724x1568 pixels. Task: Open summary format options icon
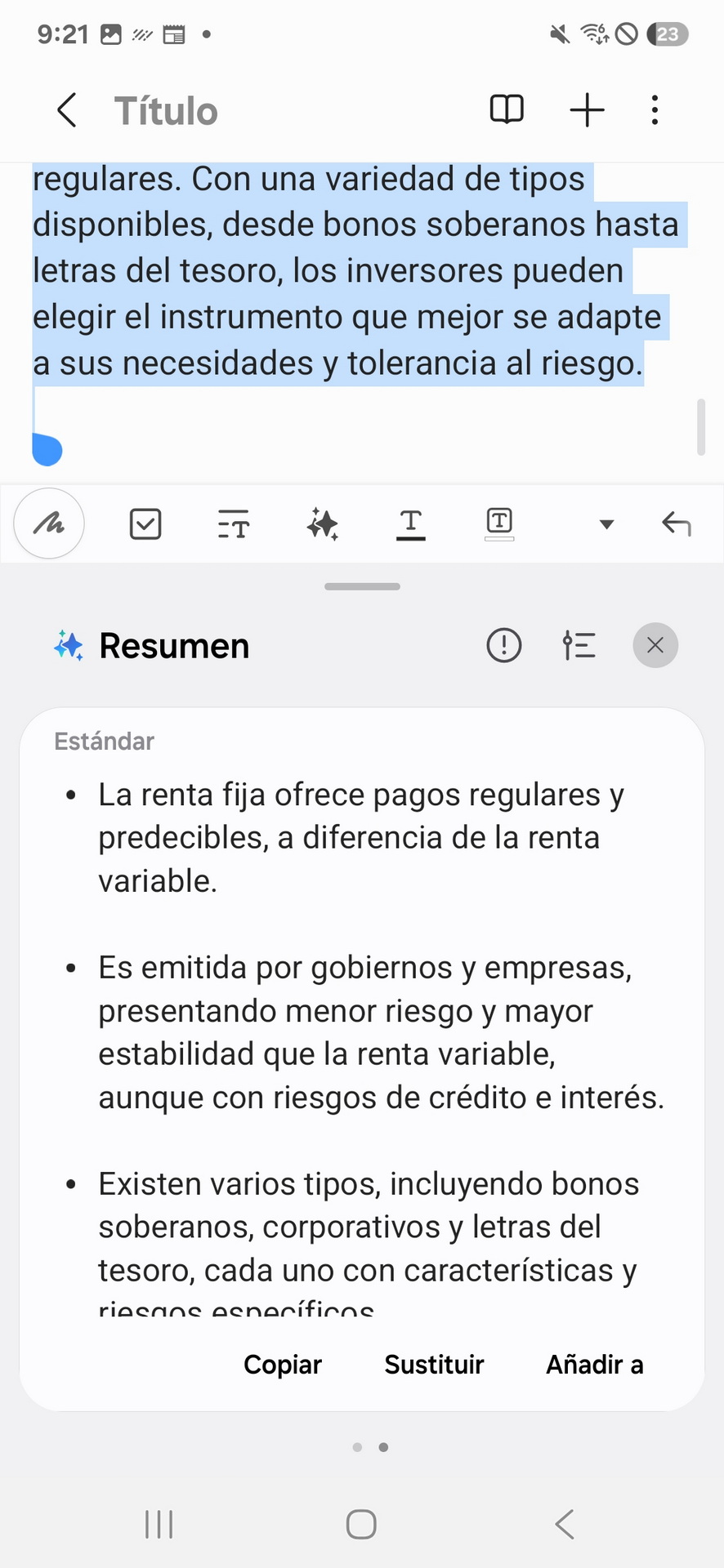(579, 645)
